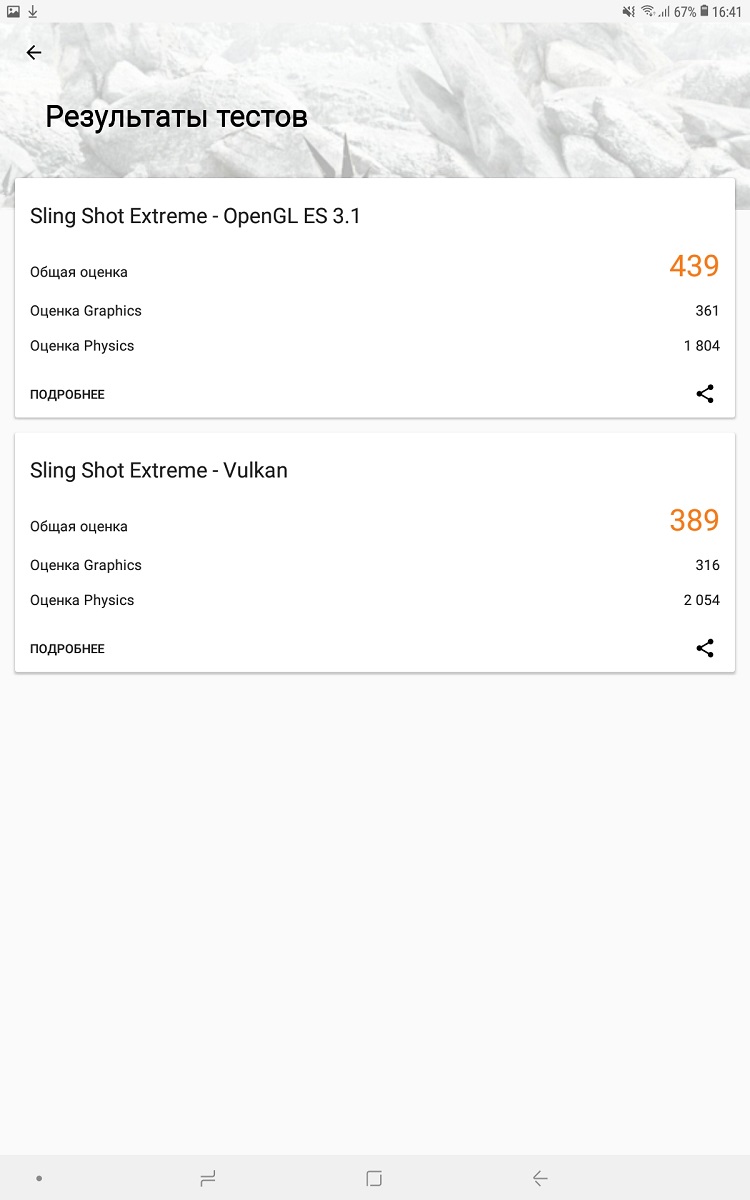
Task: Share the OpenGL ES 3.1 test result
Action: 705,394
